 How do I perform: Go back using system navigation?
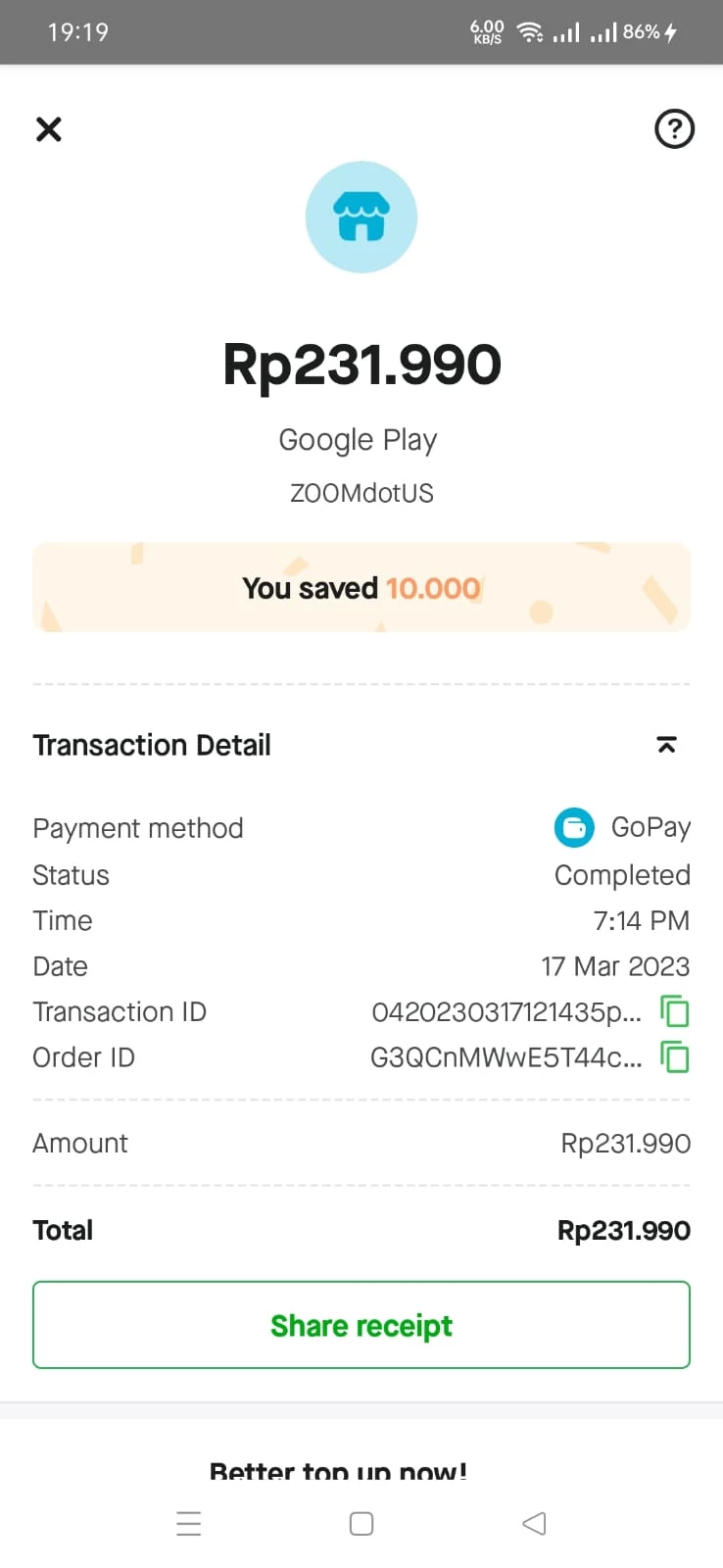point(534,1524)
